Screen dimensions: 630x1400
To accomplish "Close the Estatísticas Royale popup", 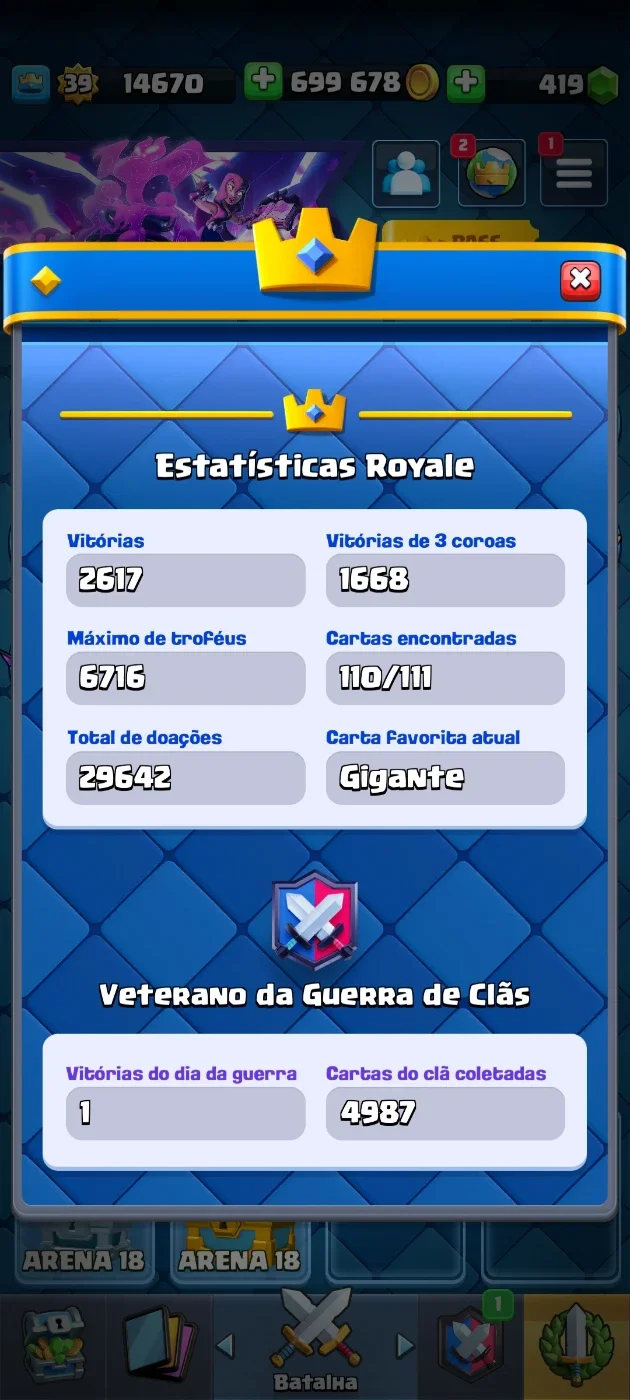I will tap(580, 281).
